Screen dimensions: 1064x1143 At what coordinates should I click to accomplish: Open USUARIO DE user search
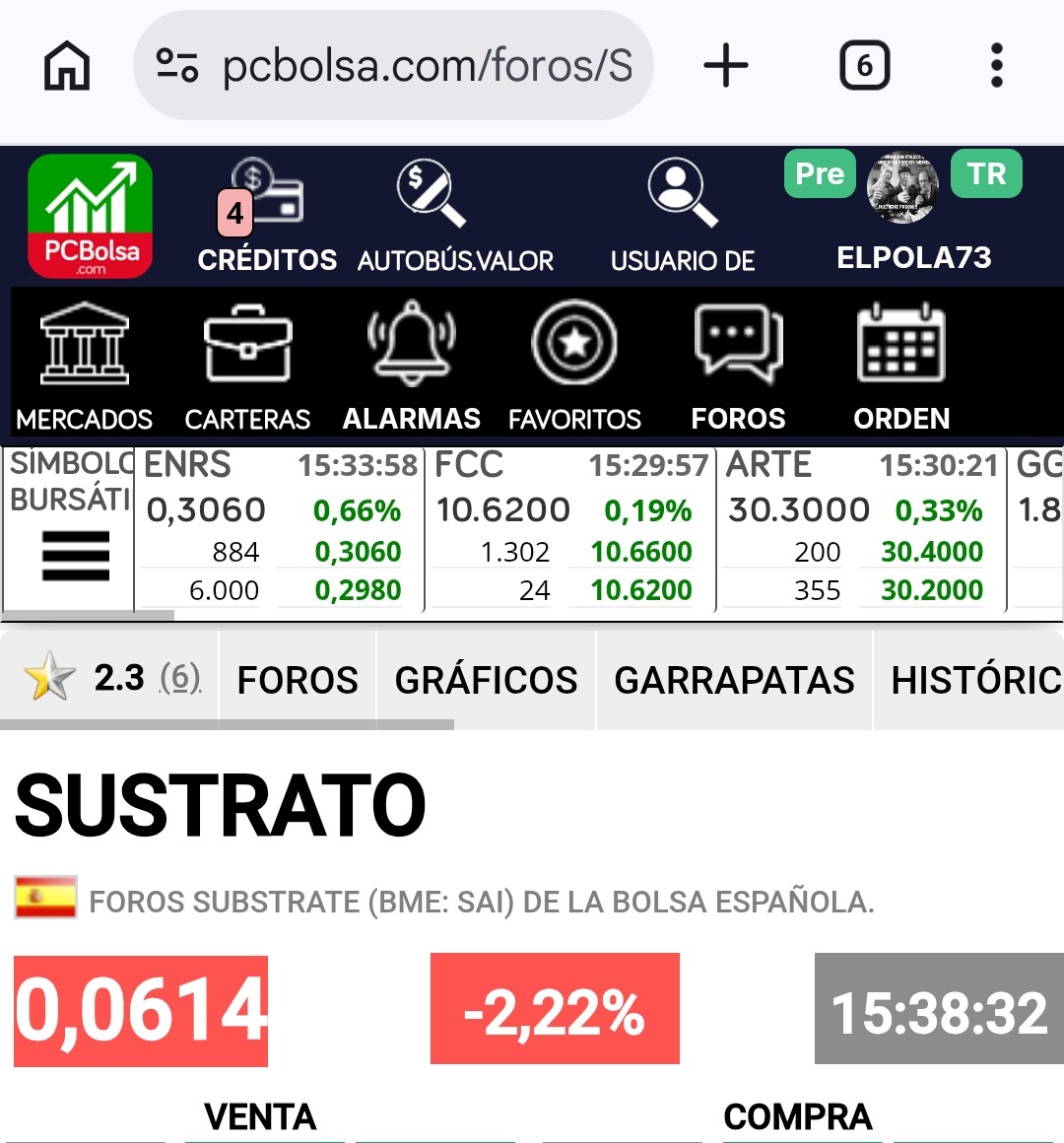(682, 216)
